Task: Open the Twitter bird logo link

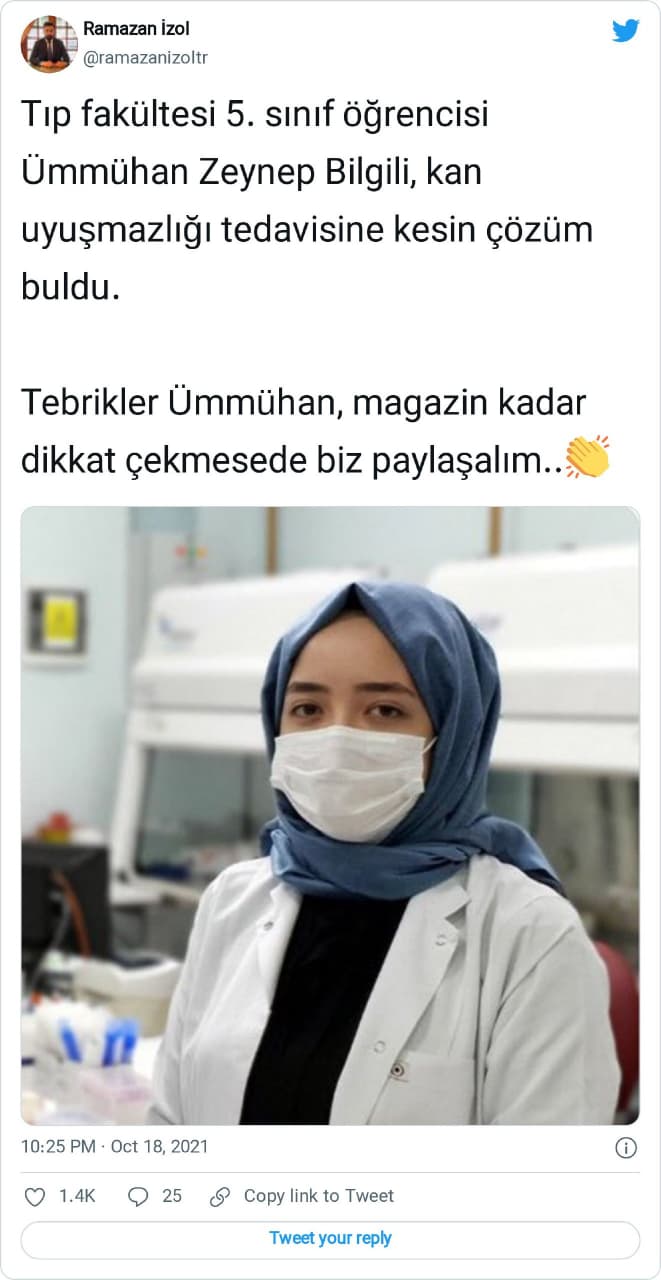Action: point(626,31)
